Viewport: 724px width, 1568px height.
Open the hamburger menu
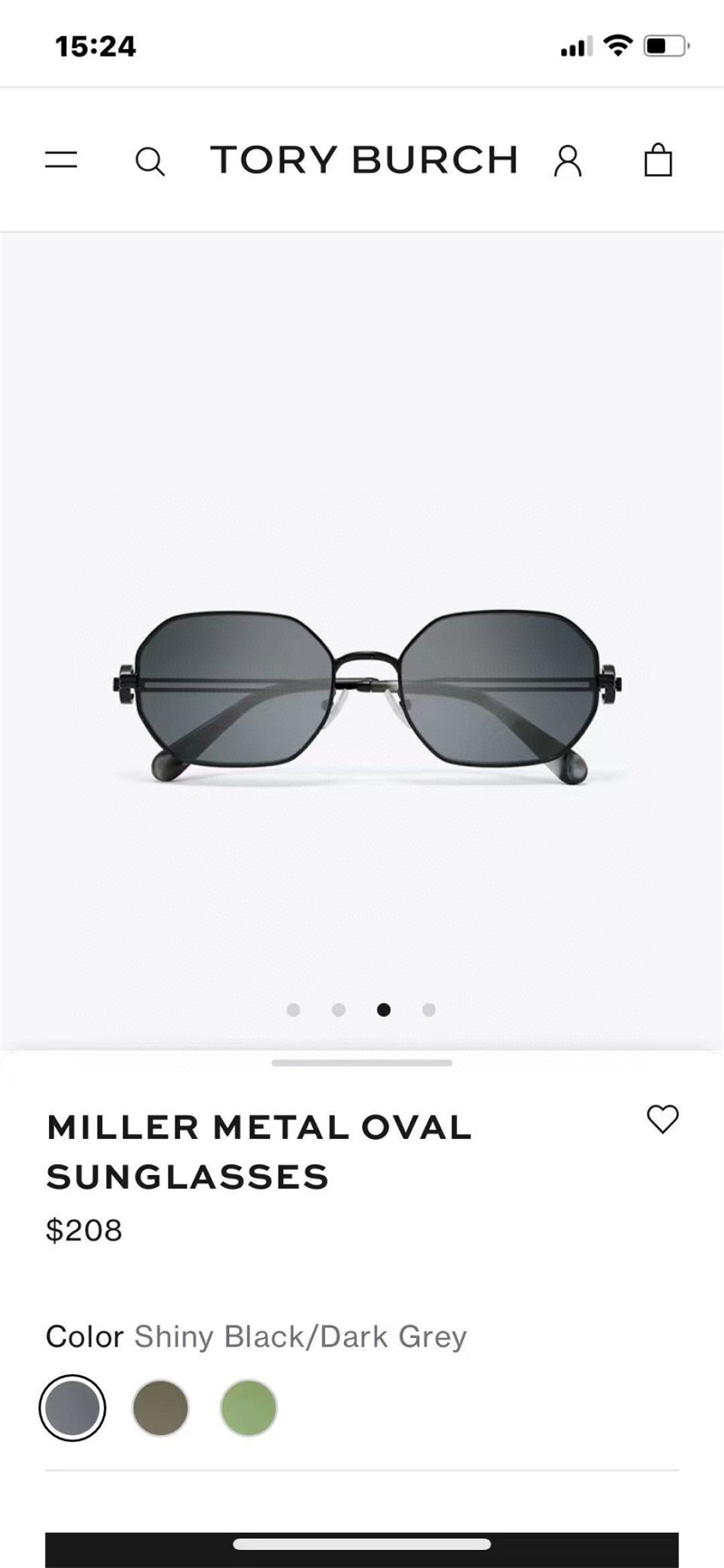click(x=61, y=161)
